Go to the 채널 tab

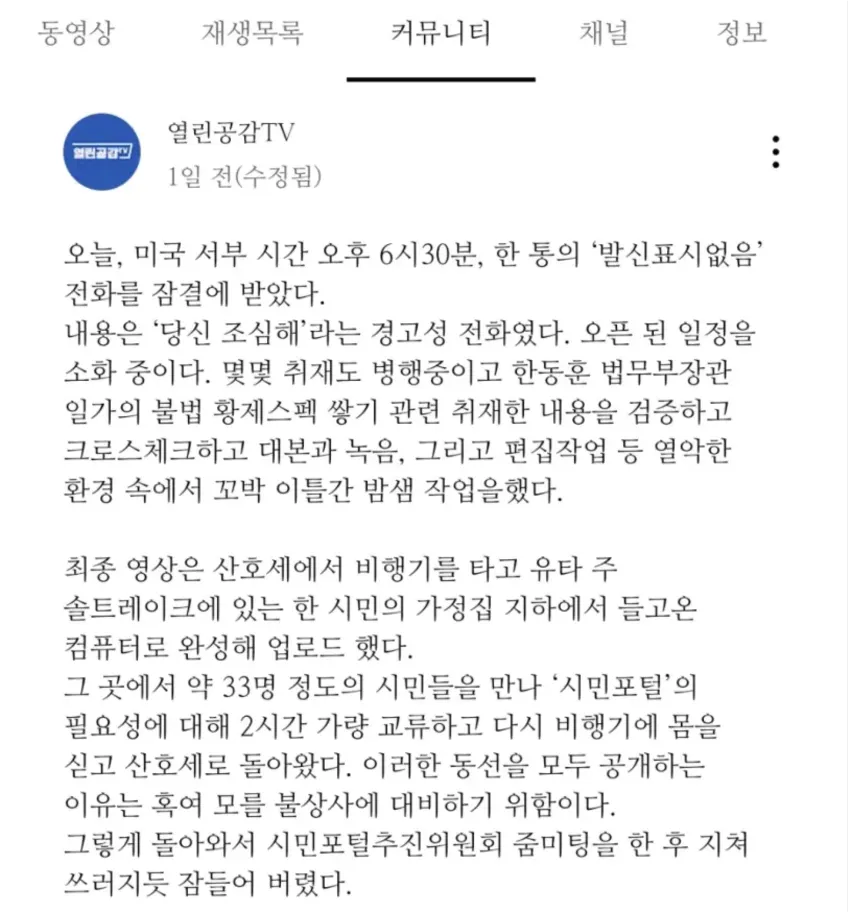605,33
